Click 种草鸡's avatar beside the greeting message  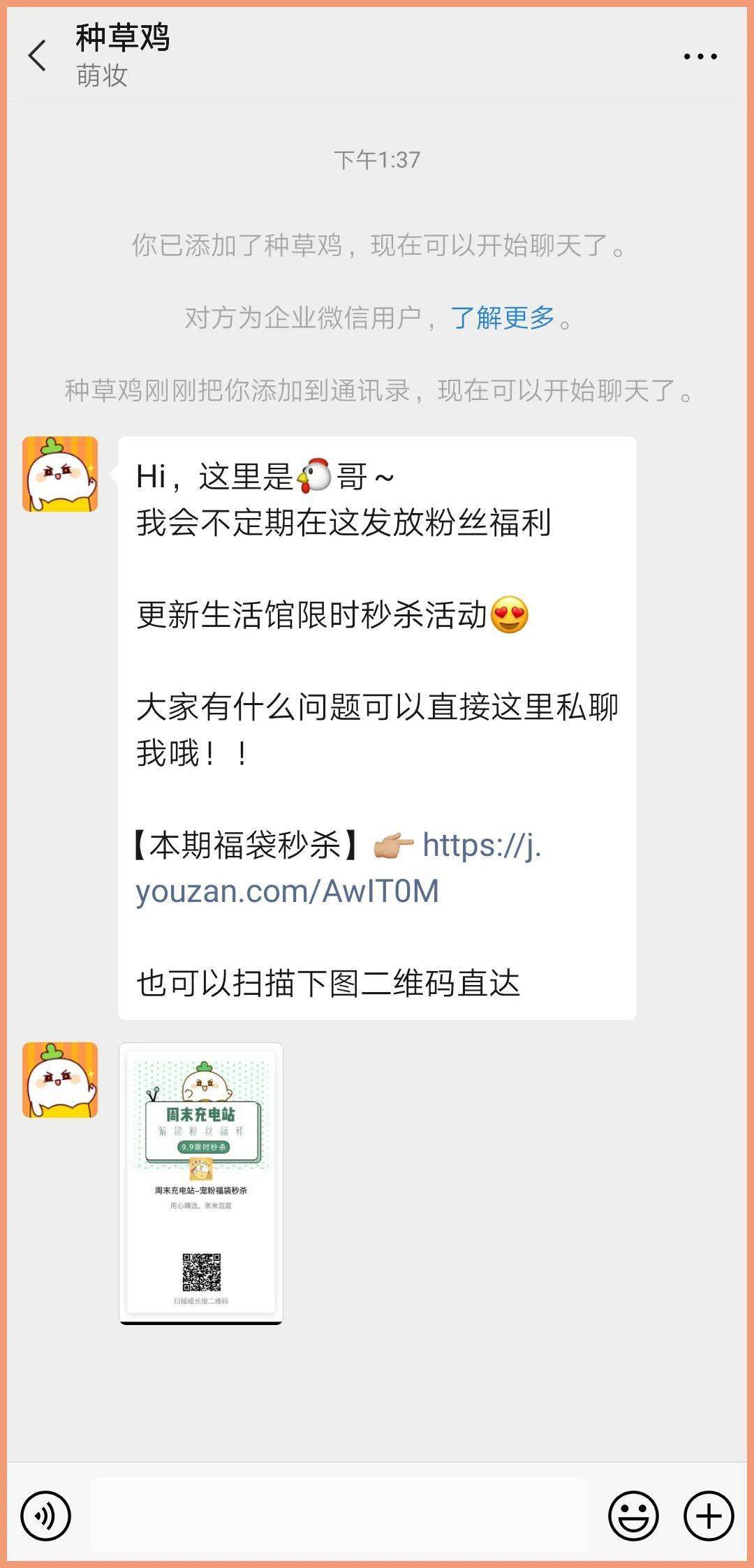(x=60, y=473)
